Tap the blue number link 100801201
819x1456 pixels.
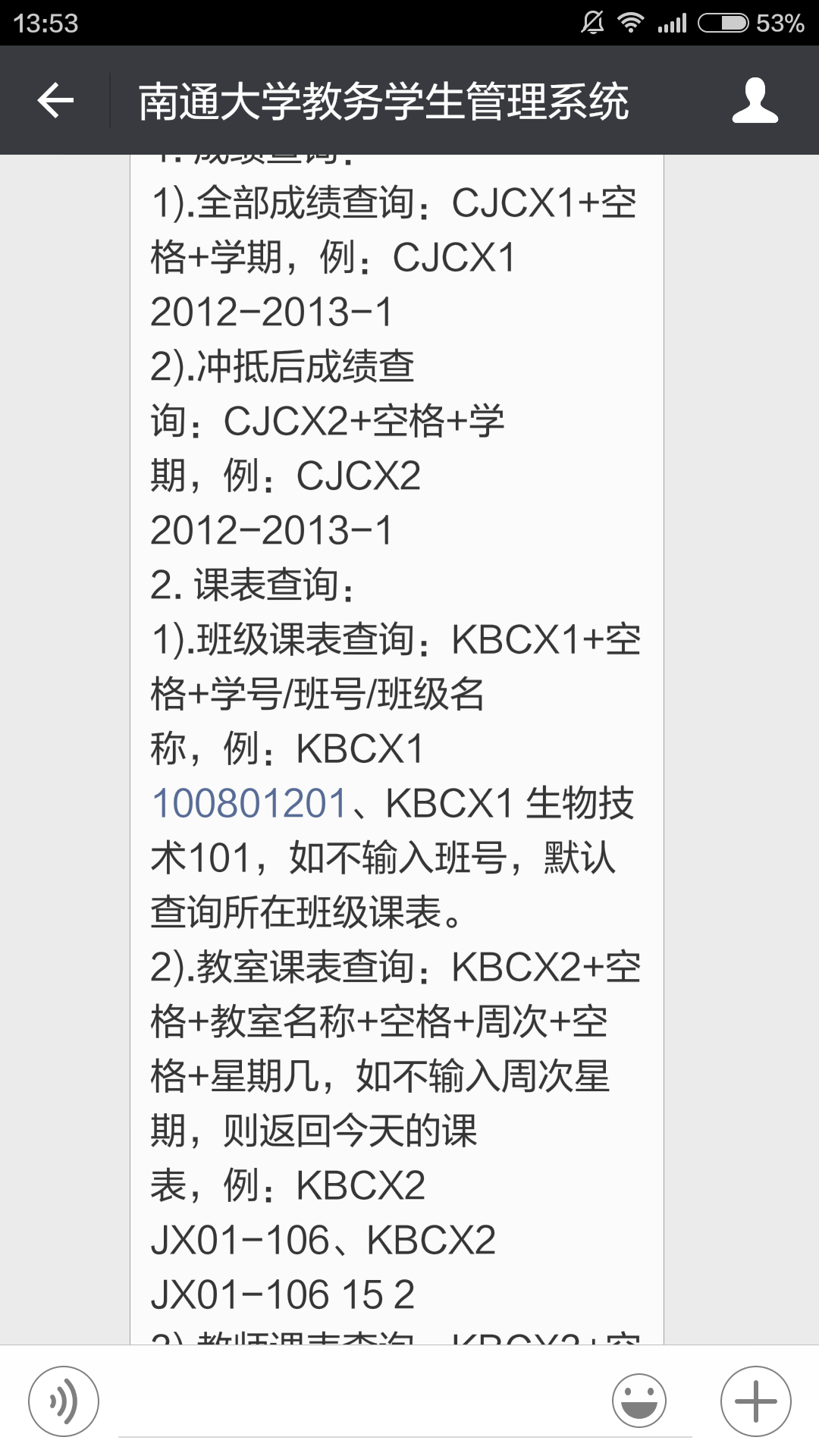pyautogui.click(x=249, y=804)
